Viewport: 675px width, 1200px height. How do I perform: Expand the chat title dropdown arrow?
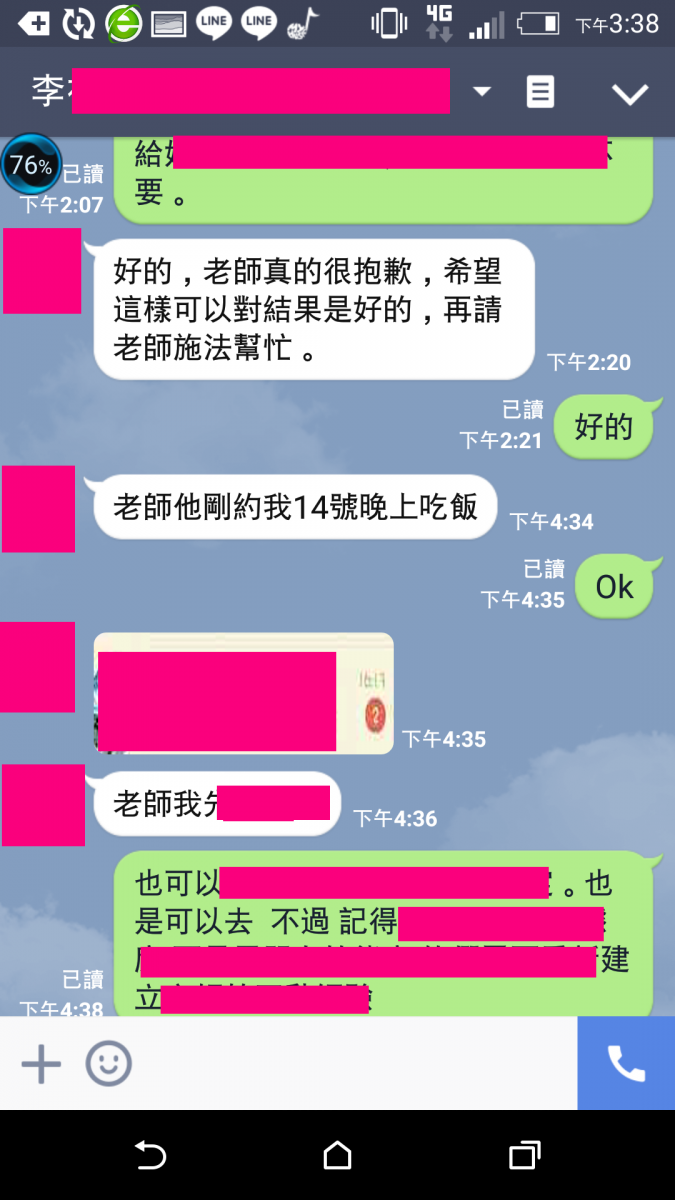coord(482,92)
